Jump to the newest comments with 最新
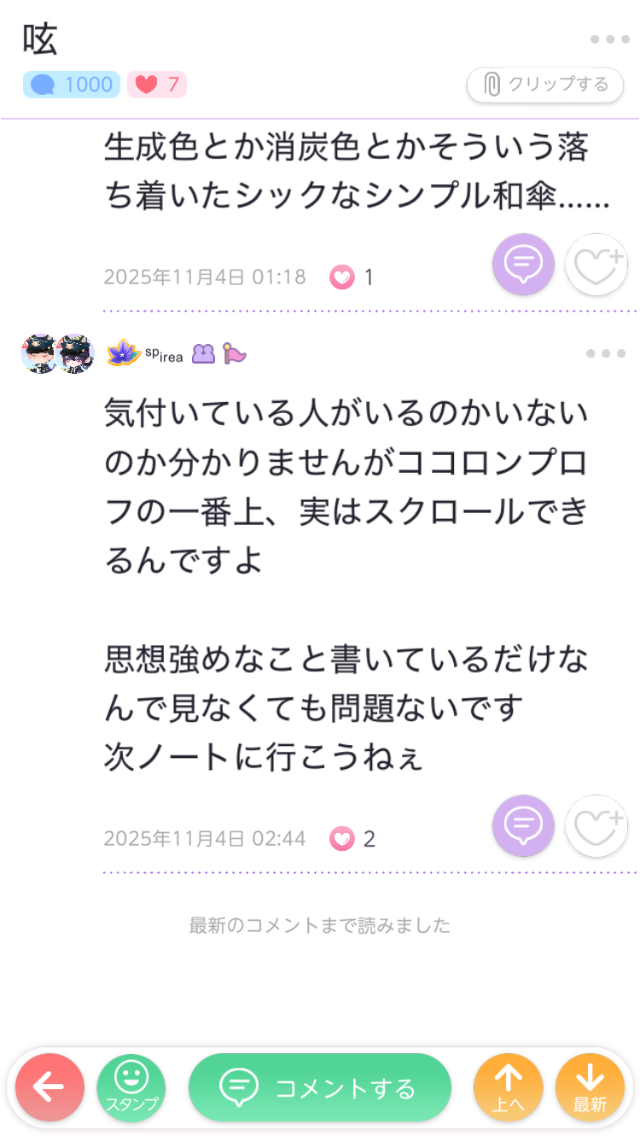 tap(590, 1088)
